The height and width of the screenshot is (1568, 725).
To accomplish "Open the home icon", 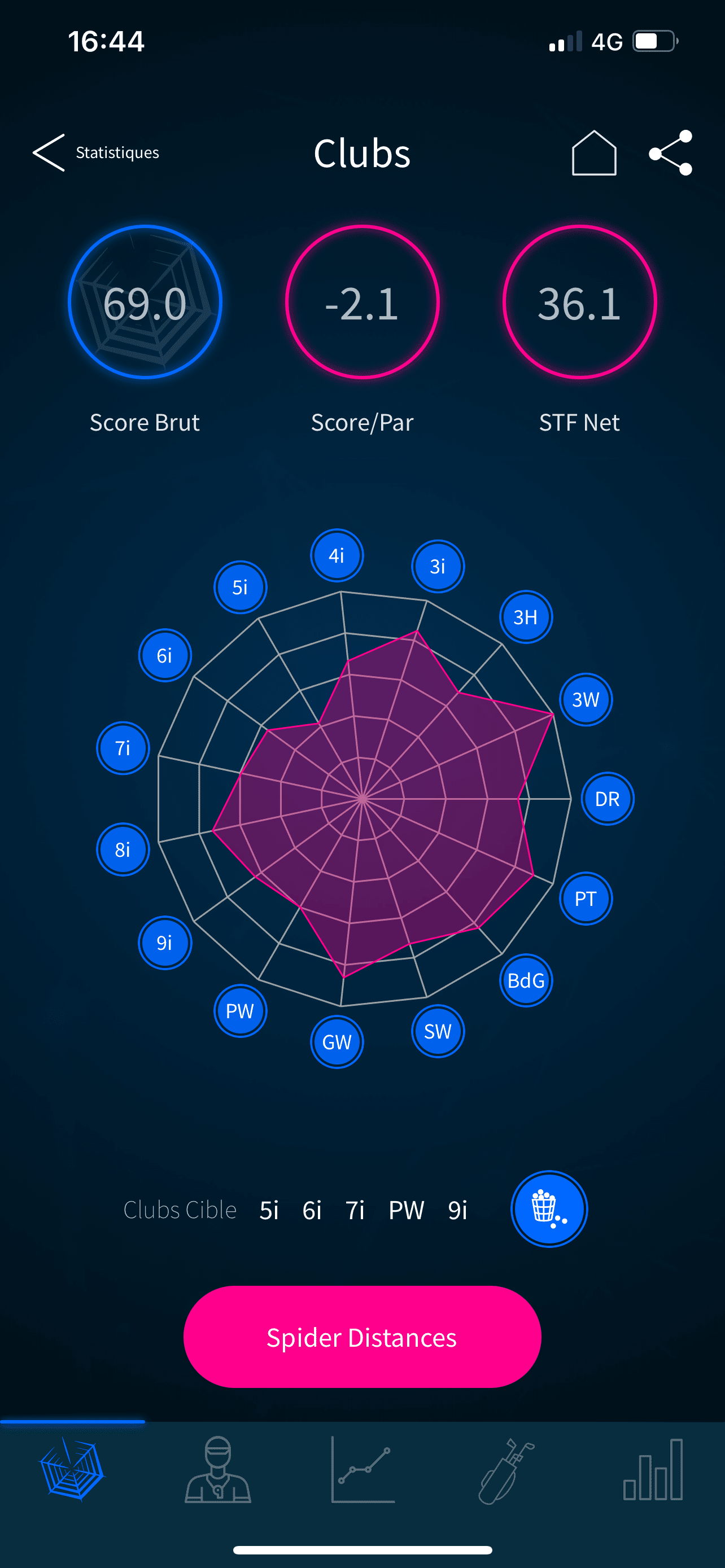I will point(593,154).
